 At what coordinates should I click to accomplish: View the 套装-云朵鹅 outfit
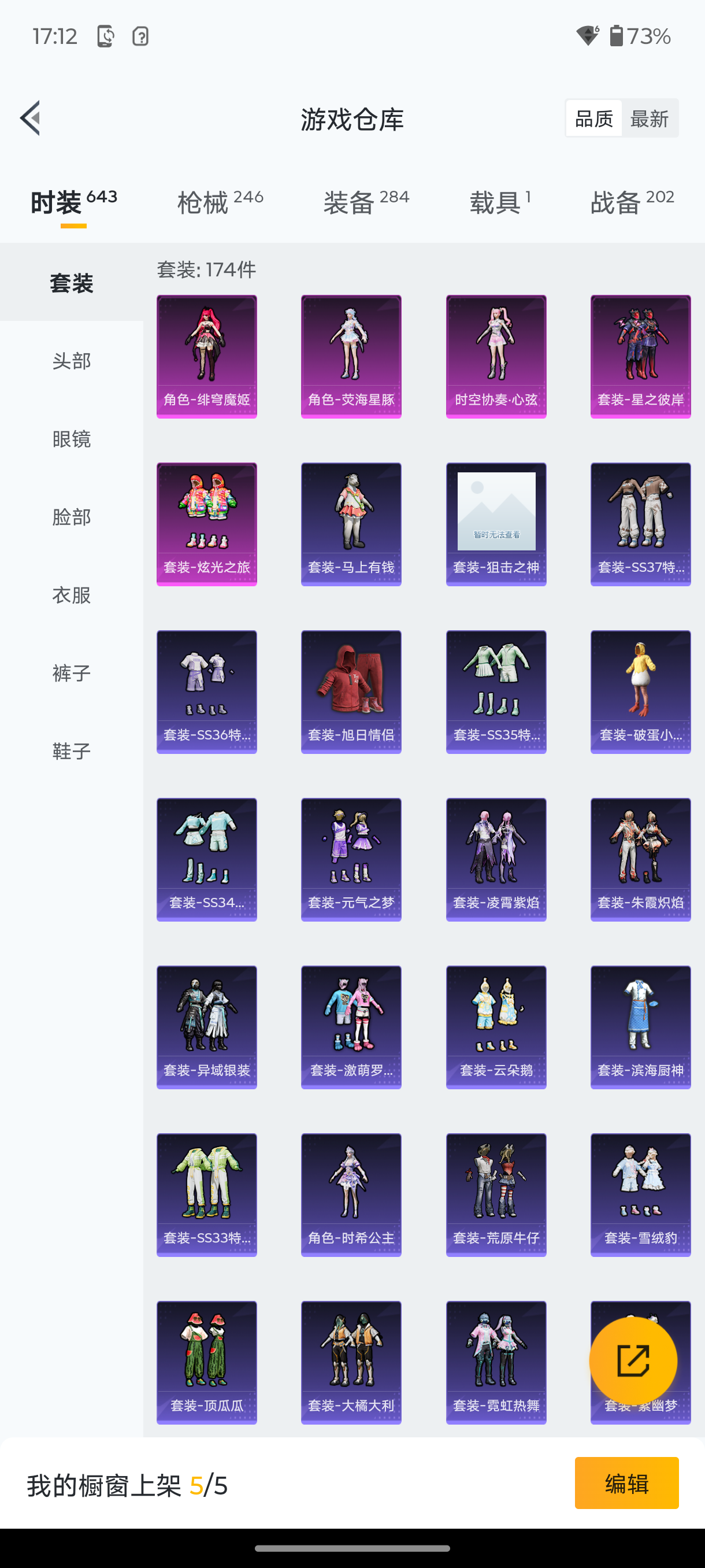coord(496,1027)
